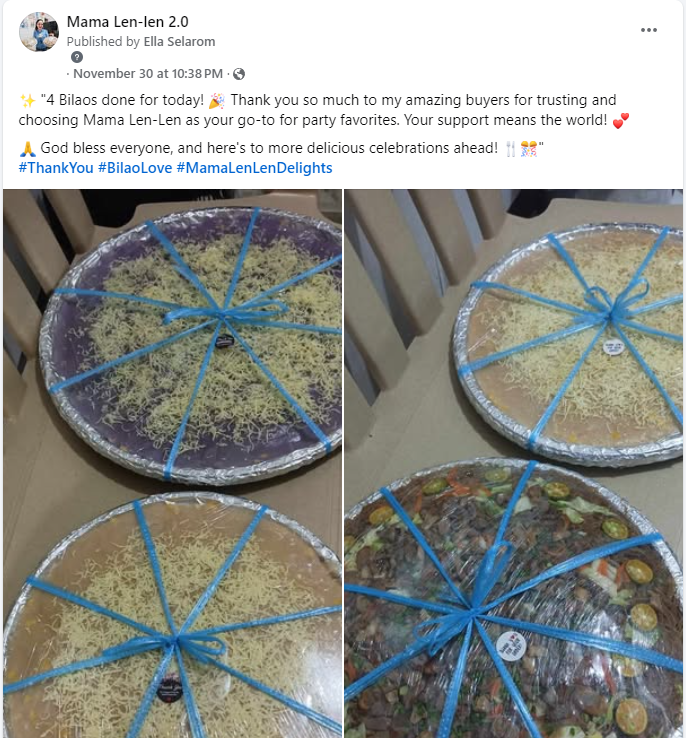Screen dimensions: 686x738
Task: Open the #MamaLenLenDelights hashtag
Action: click(254, 168)
